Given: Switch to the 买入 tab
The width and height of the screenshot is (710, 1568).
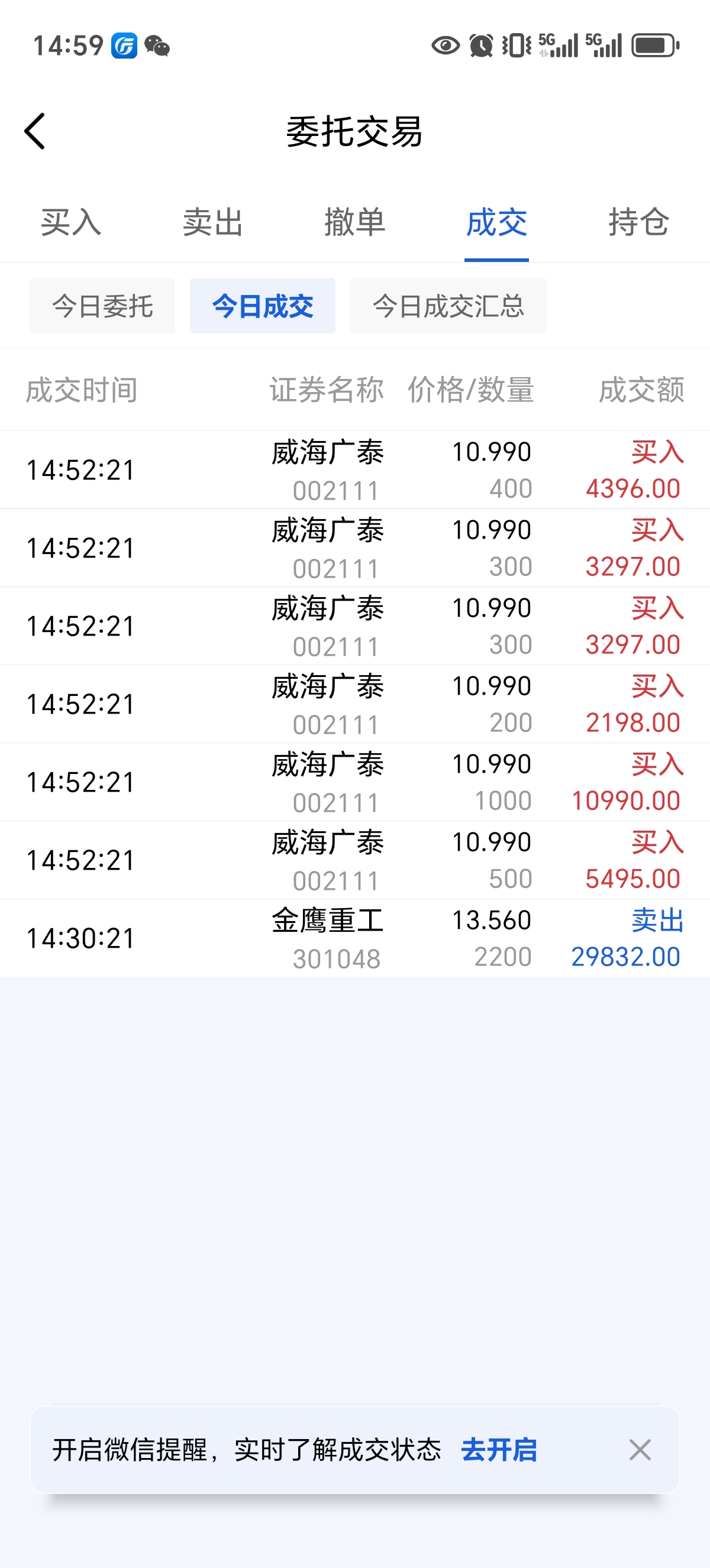Looking at the screenshot, I should click(x=70, y=222).
